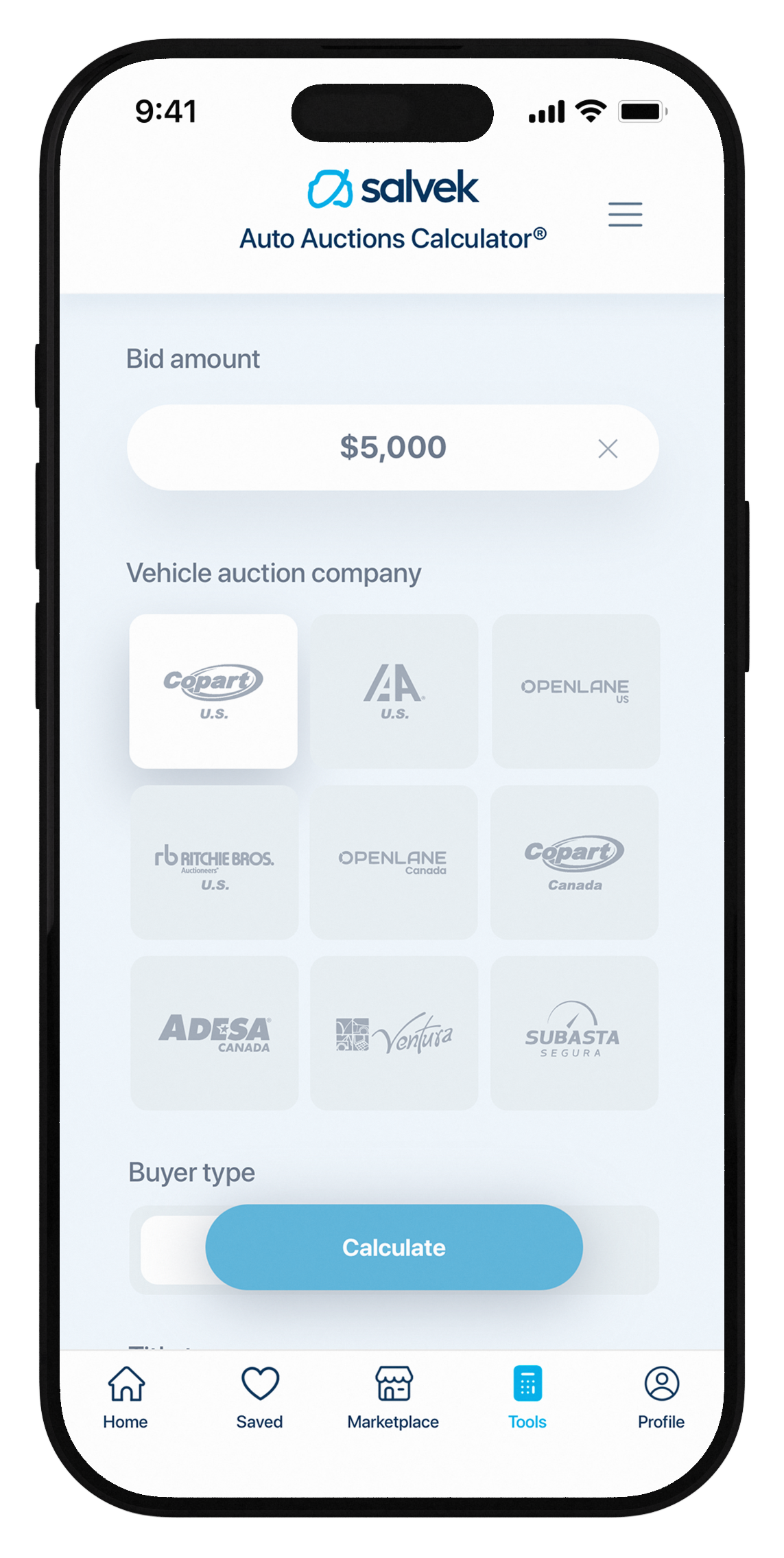The image size is (784, 1558).
Task: Select Ritchie Bros. U.S. auction
Action: point(214,862)
